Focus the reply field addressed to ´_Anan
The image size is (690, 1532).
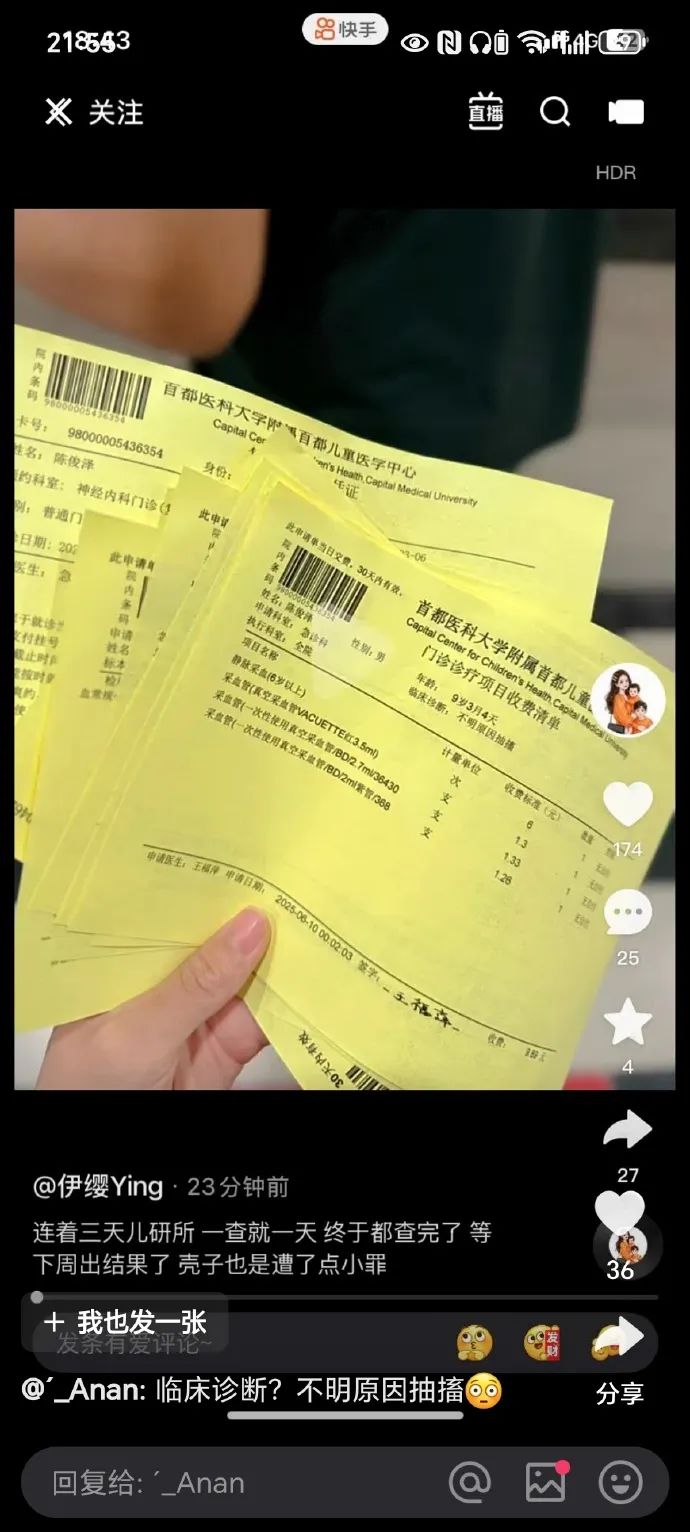230,1483
